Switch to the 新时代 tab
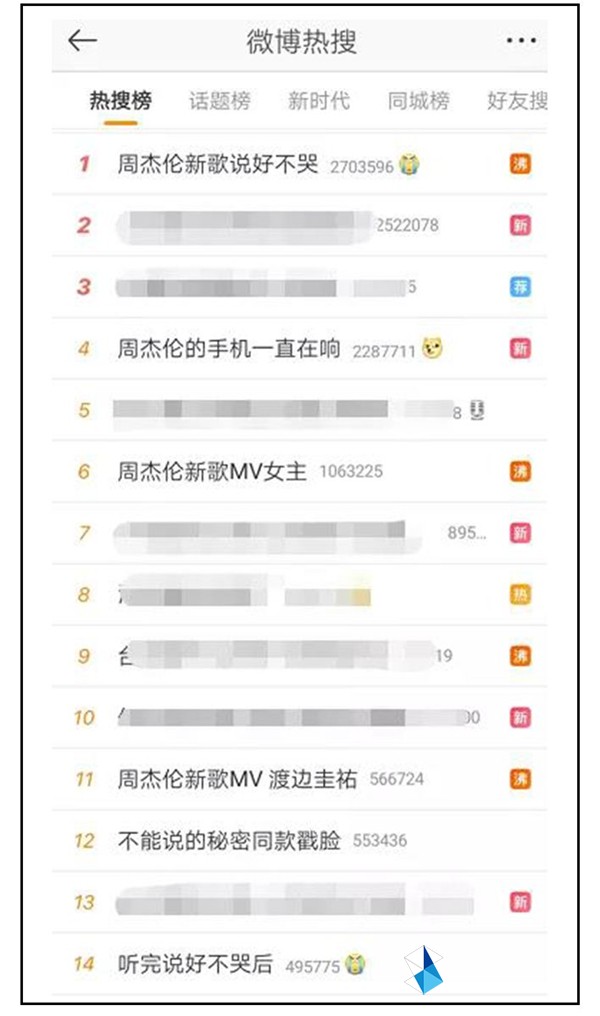The height and width of the screenshot is (1016, 600). tap(319, 100)
